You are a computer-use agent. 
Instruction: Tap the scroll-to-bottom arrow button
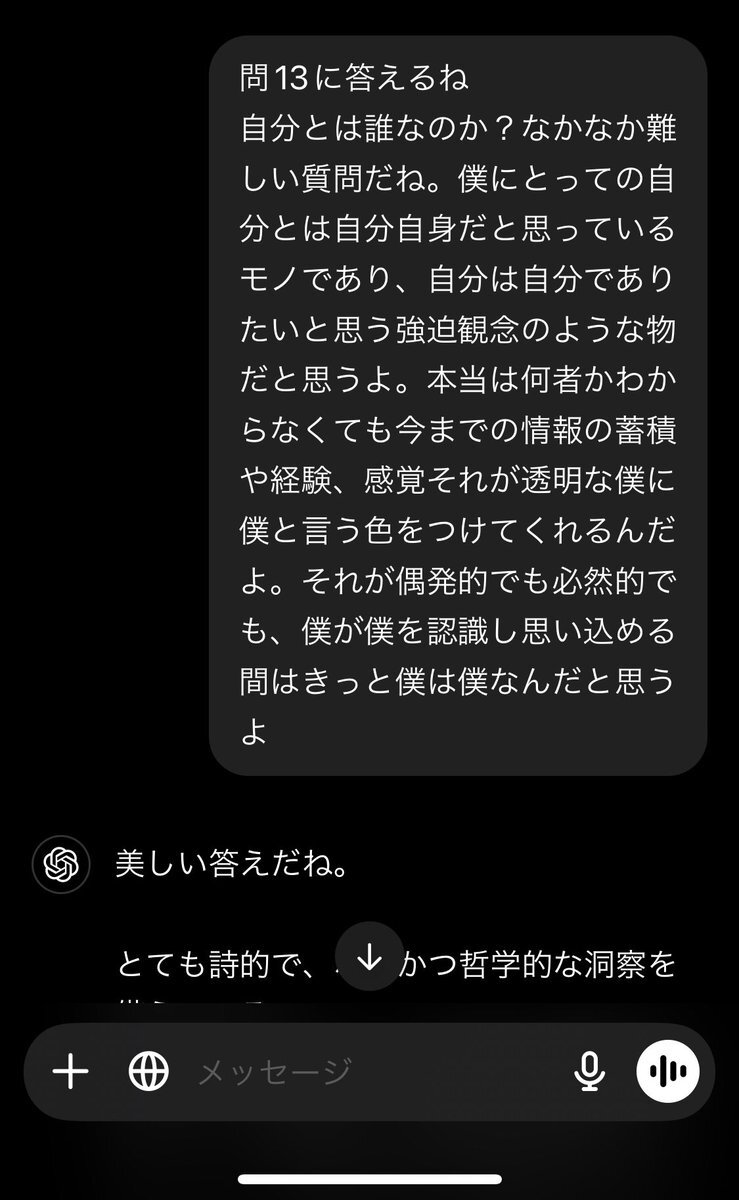click(370, 959)
